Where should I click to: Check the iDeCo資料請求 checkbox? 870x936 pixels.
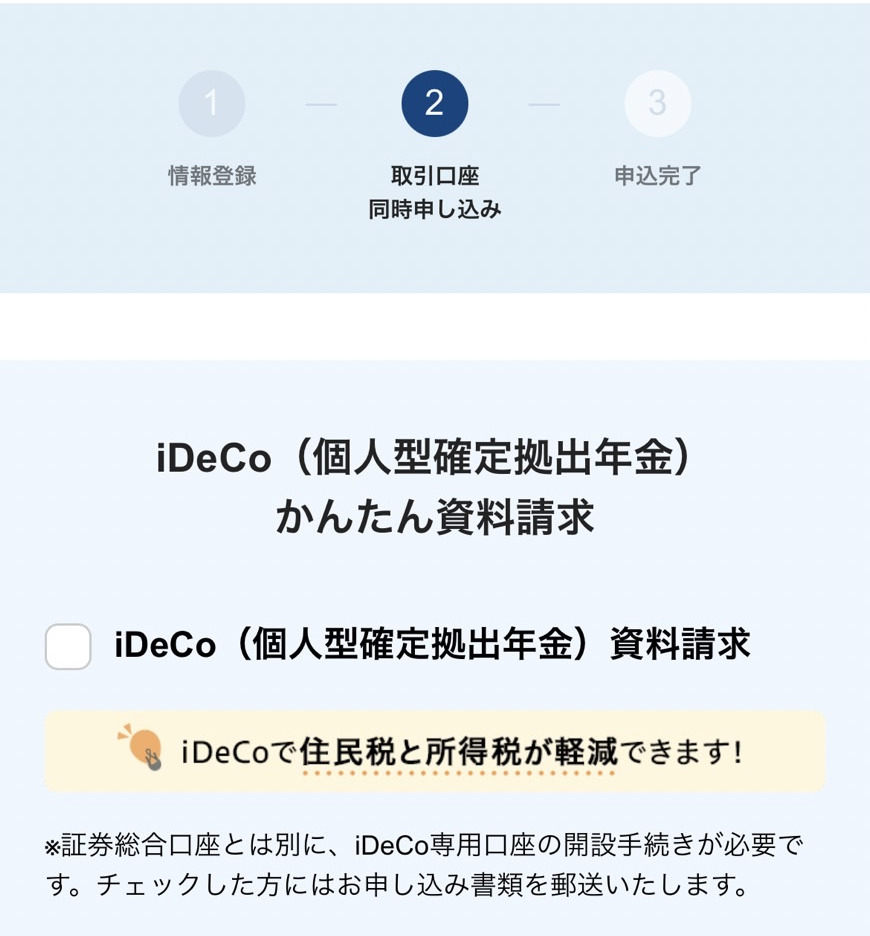[x=68, y=646]
